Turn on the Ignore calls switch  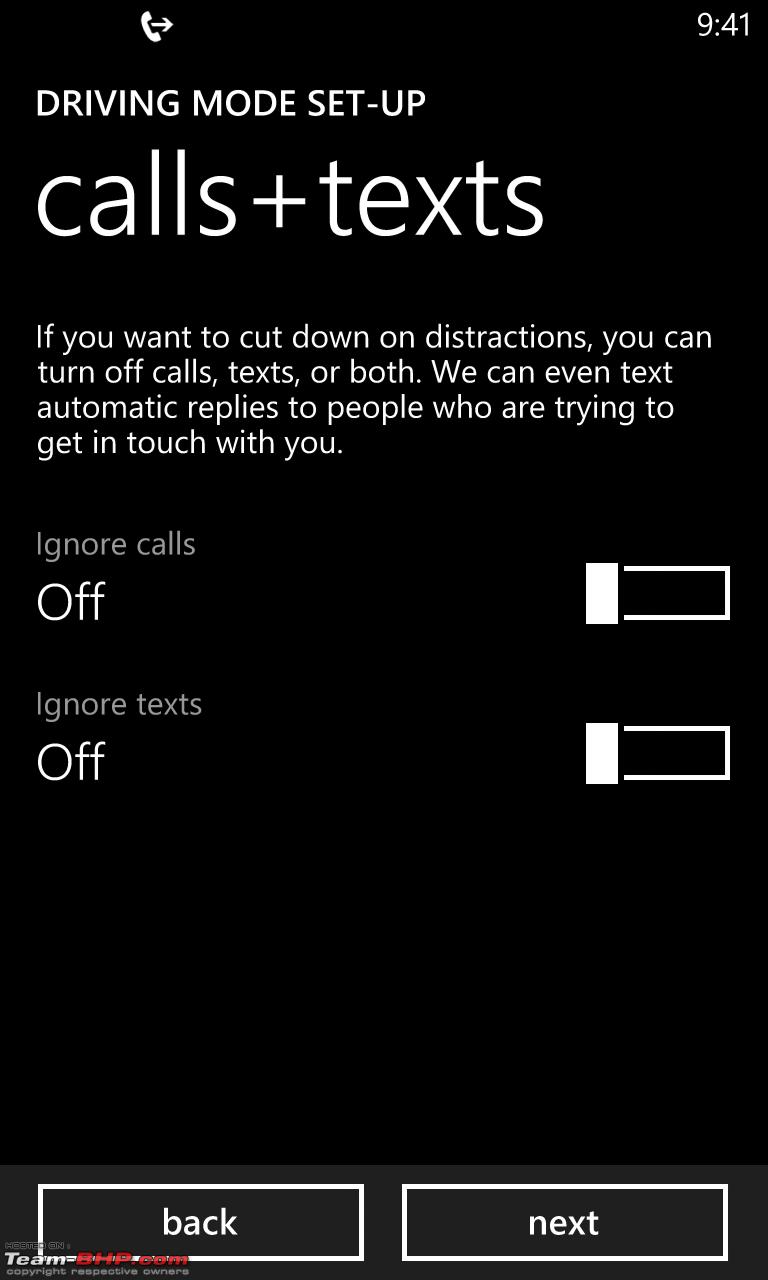coord(658,593)
